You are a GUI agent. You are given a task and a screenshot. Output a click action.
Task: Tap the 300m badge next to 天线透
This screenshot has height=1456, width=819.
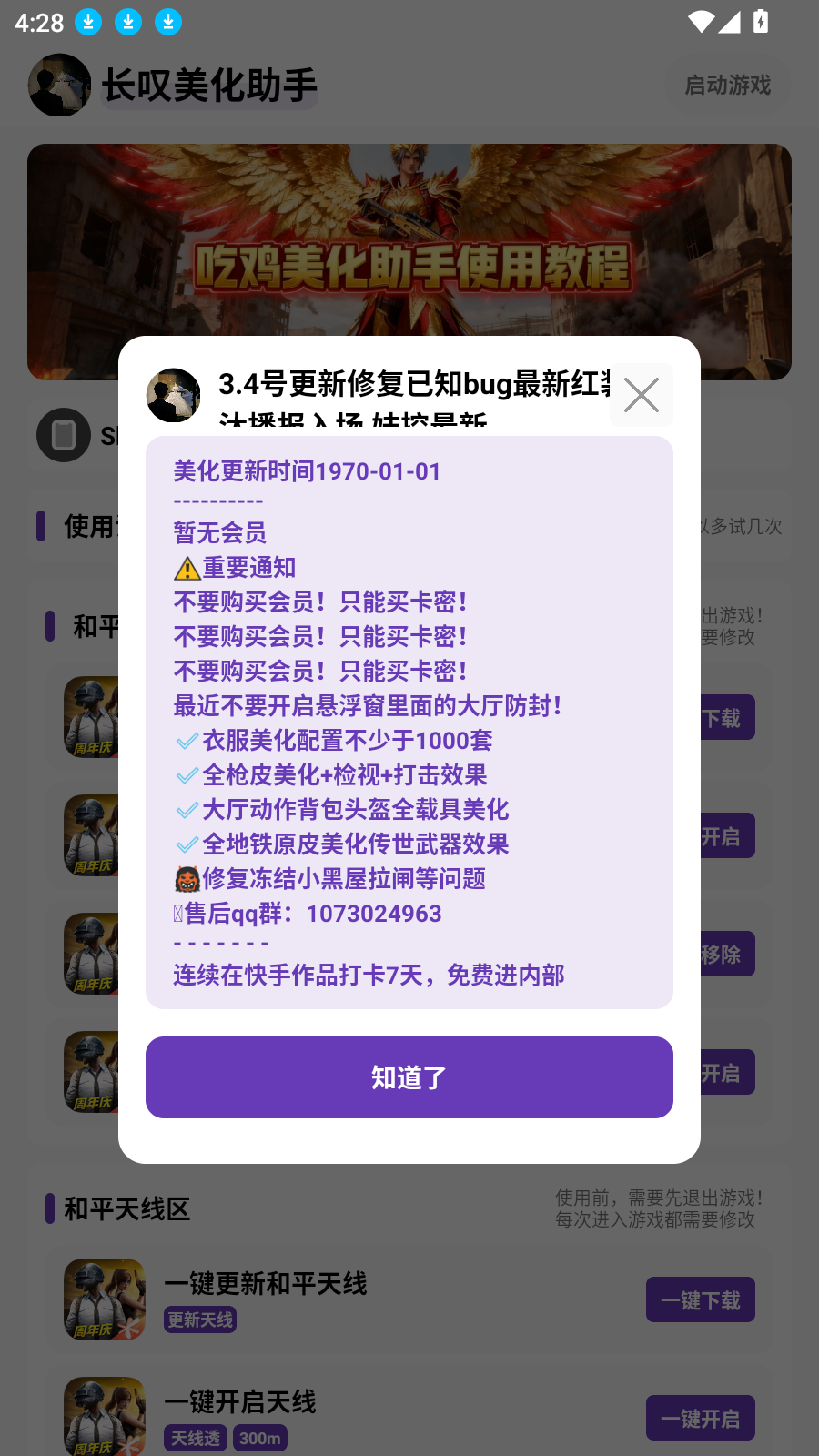[258, 1438]
